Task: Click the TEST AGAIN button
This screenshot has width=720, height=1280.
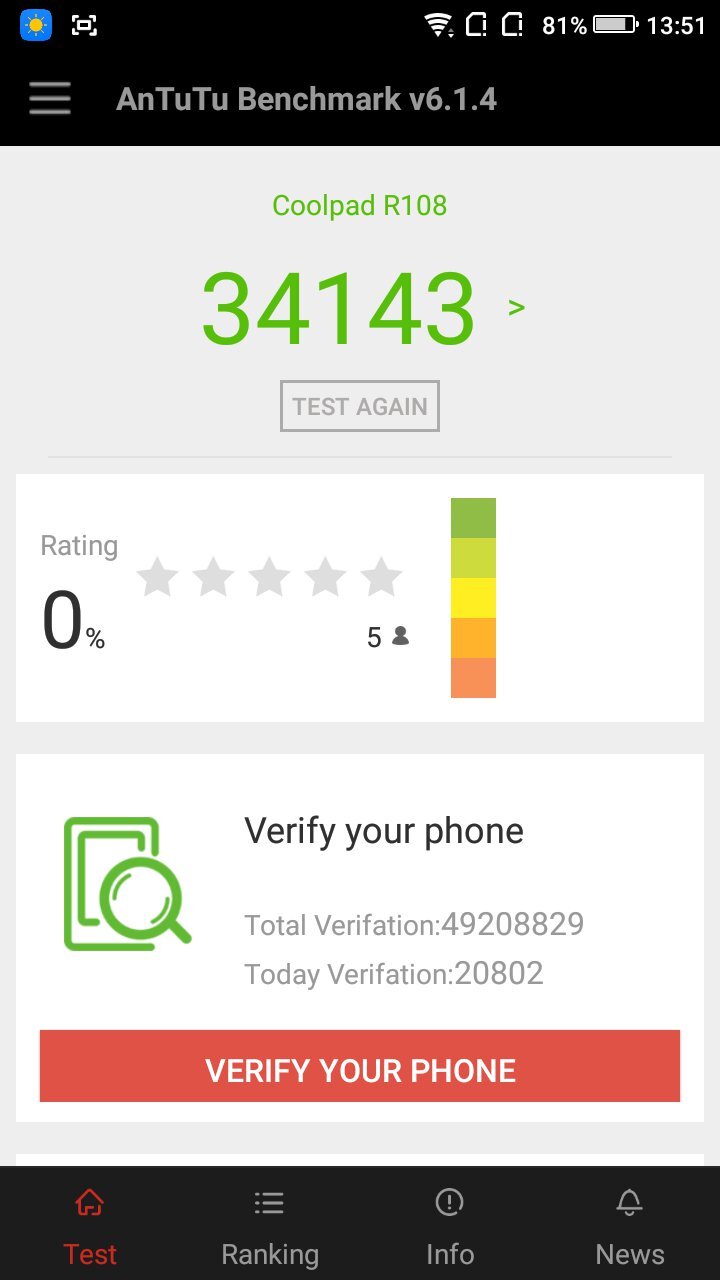Action: tap(359, 406)
